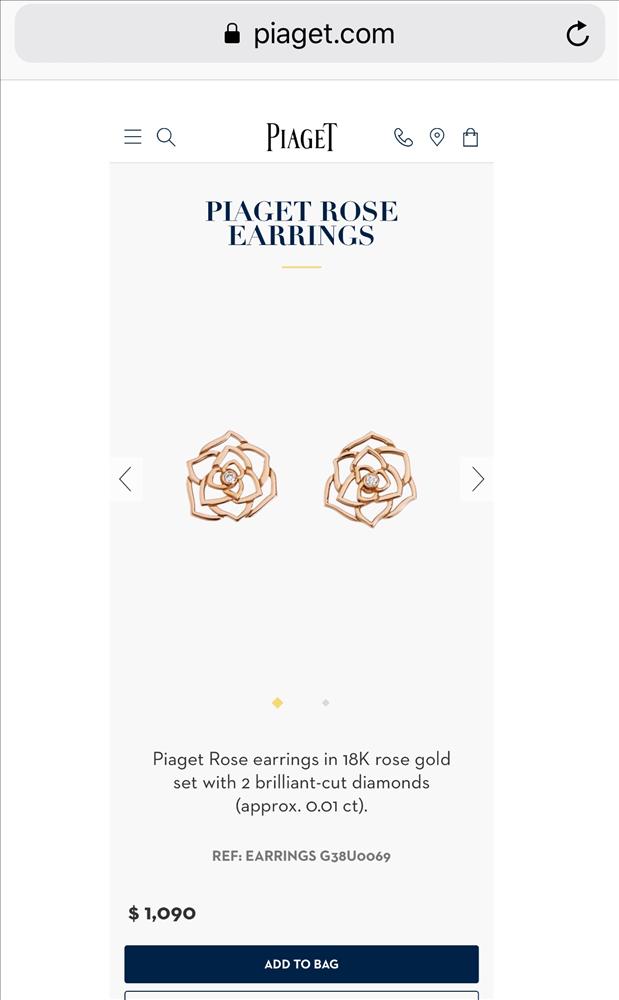The width and height of the screenshot is (619, 1000).
Task: Show the previous earrings image
Action: click(x=126, y=479)
